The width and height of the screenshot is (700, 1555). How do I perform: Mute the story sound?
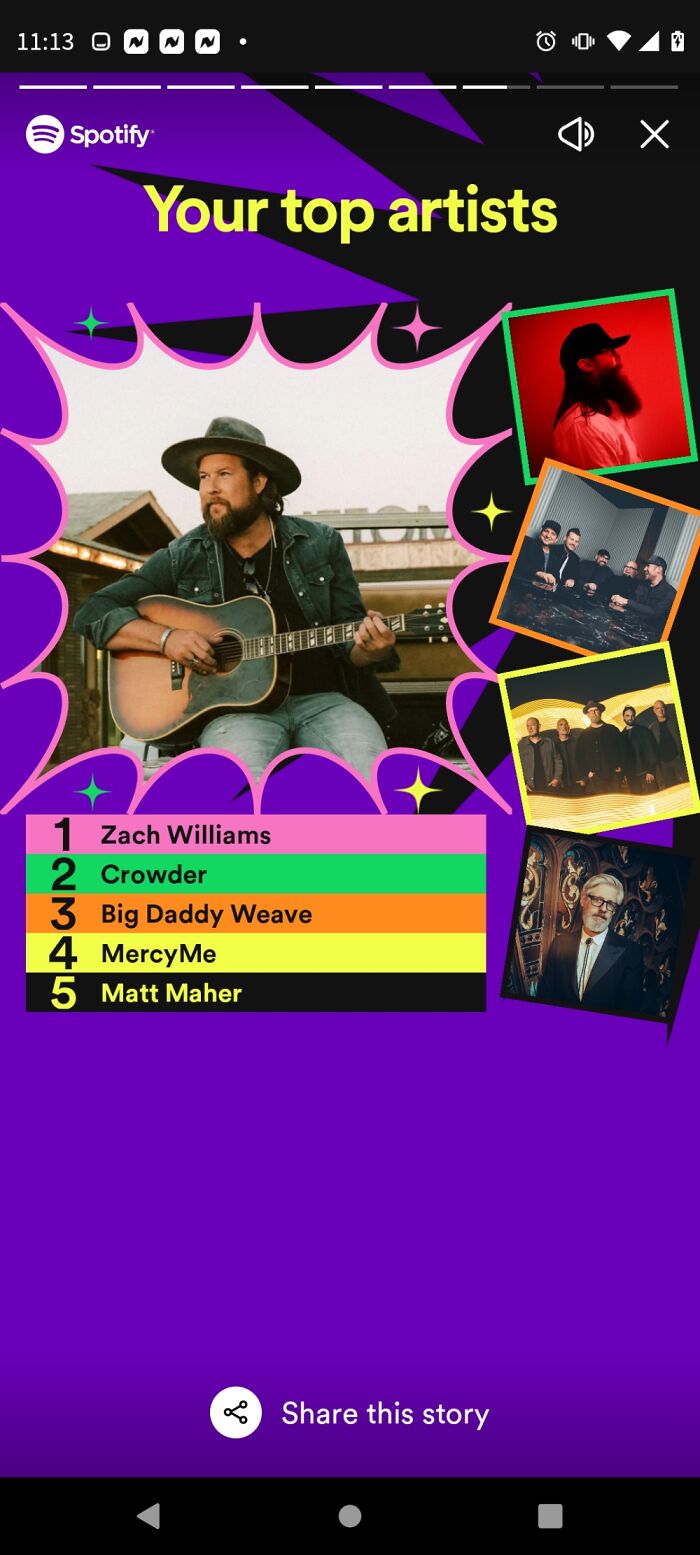(x=575, y=134)
